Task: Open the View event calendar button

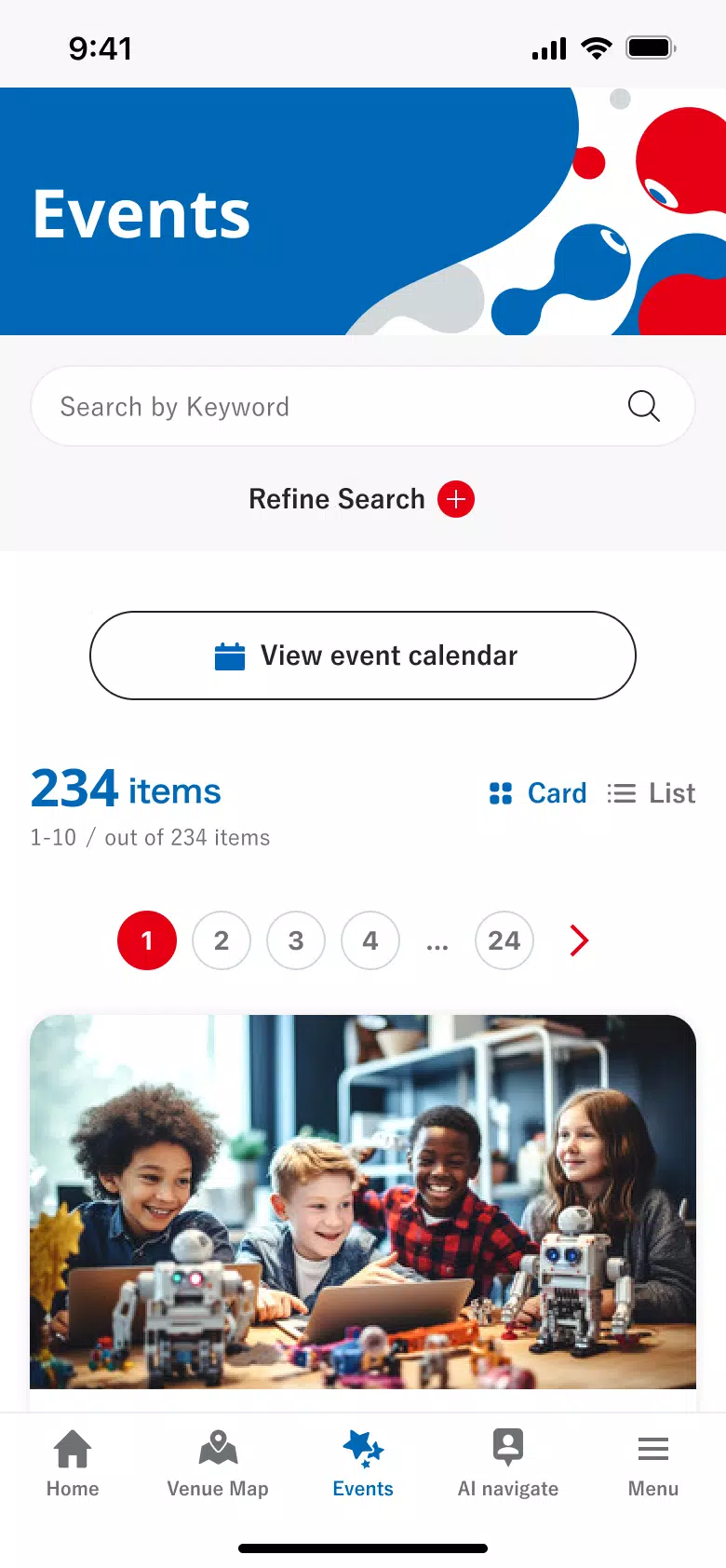Action: coord(363,656)
